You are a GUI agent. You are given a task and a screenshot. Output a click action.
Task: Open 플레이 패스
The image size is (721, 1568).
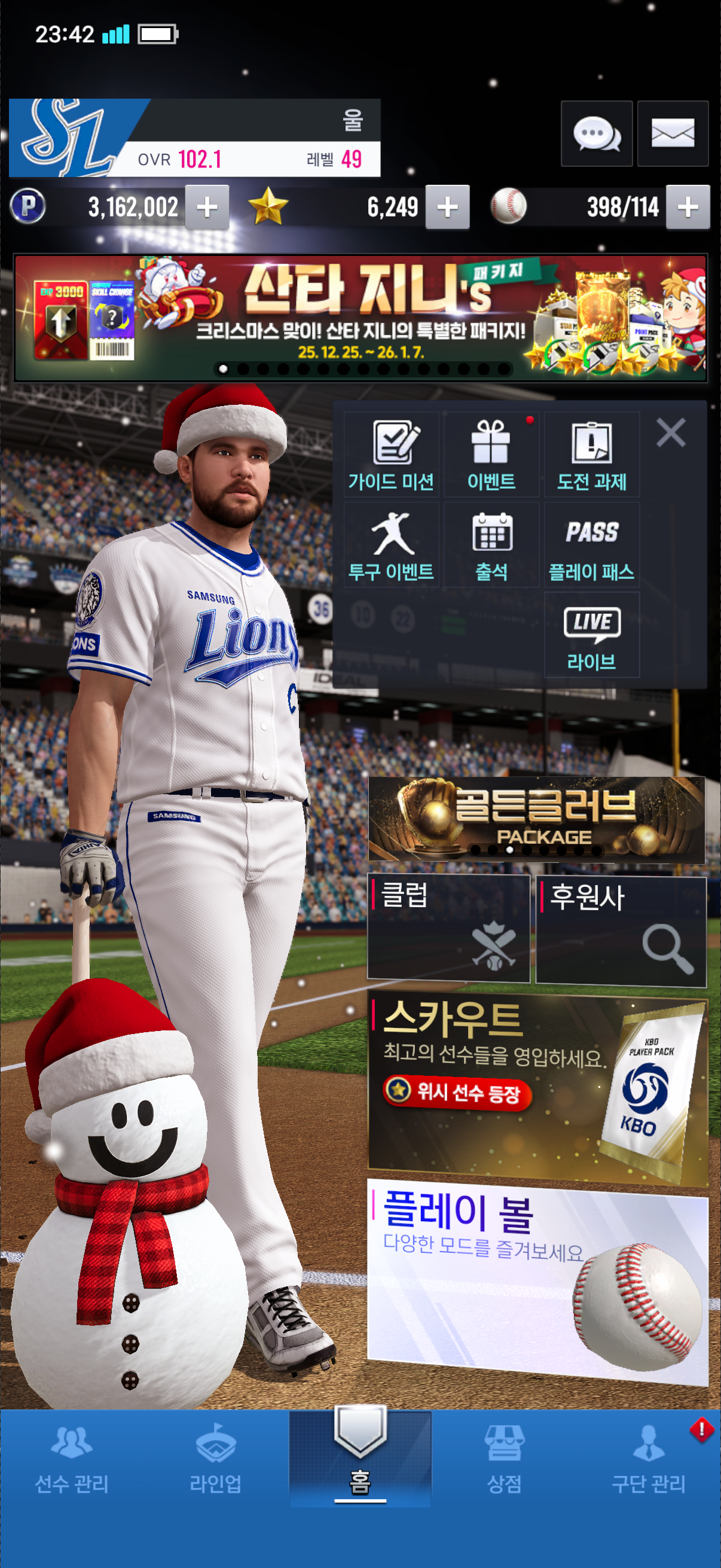(591, 545)
